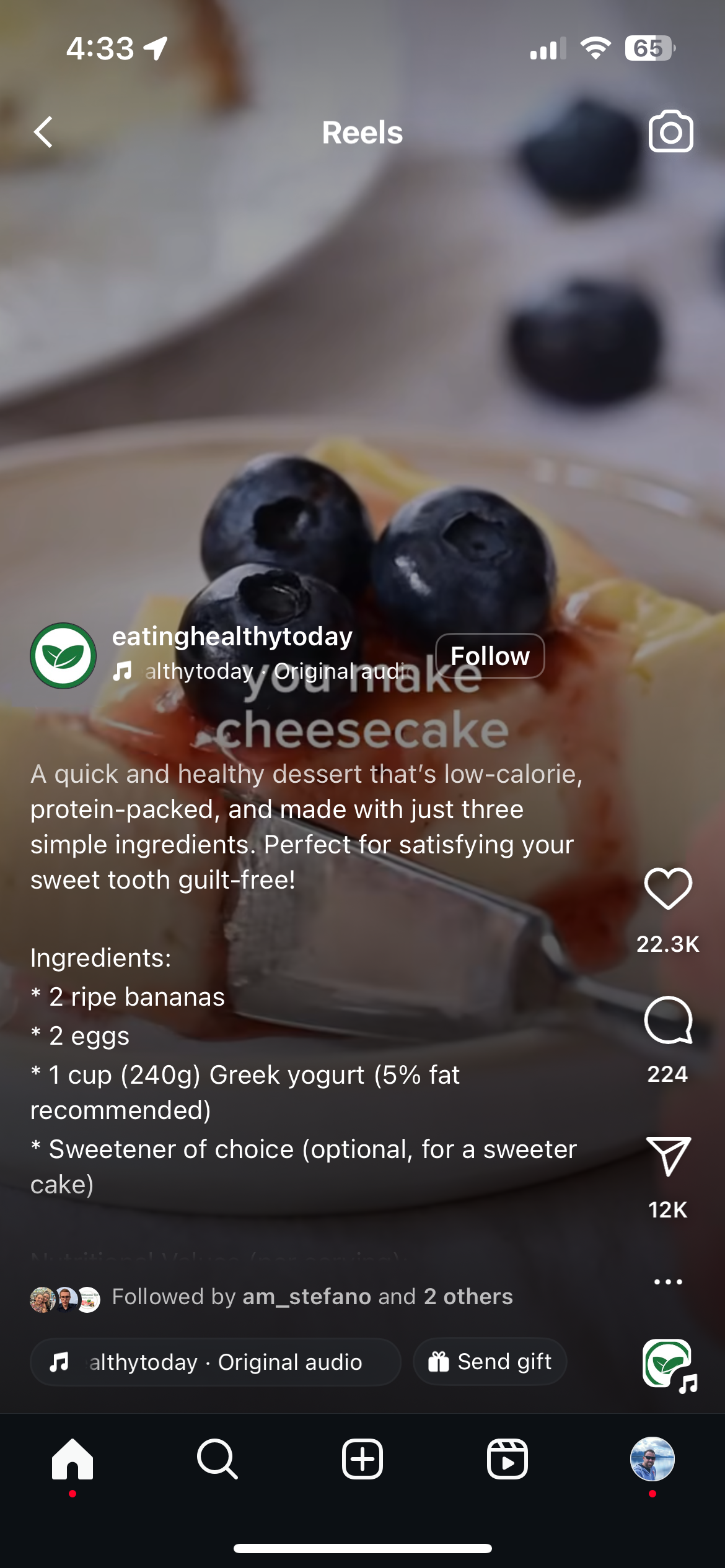This screenshot has height=1568, width=725.
Task: Open the Original audio chip
Action: click(216, 1362)
